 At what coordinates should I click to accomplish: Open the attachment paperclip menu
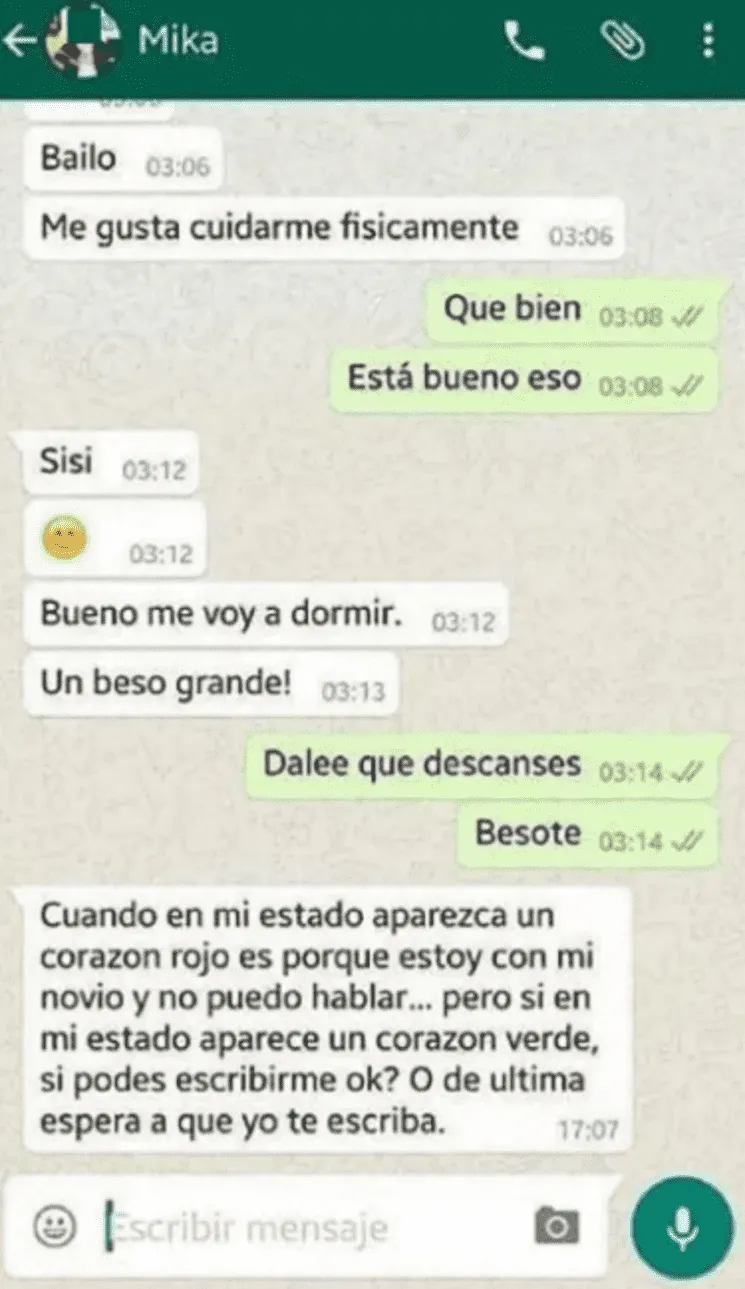[621, 42]
